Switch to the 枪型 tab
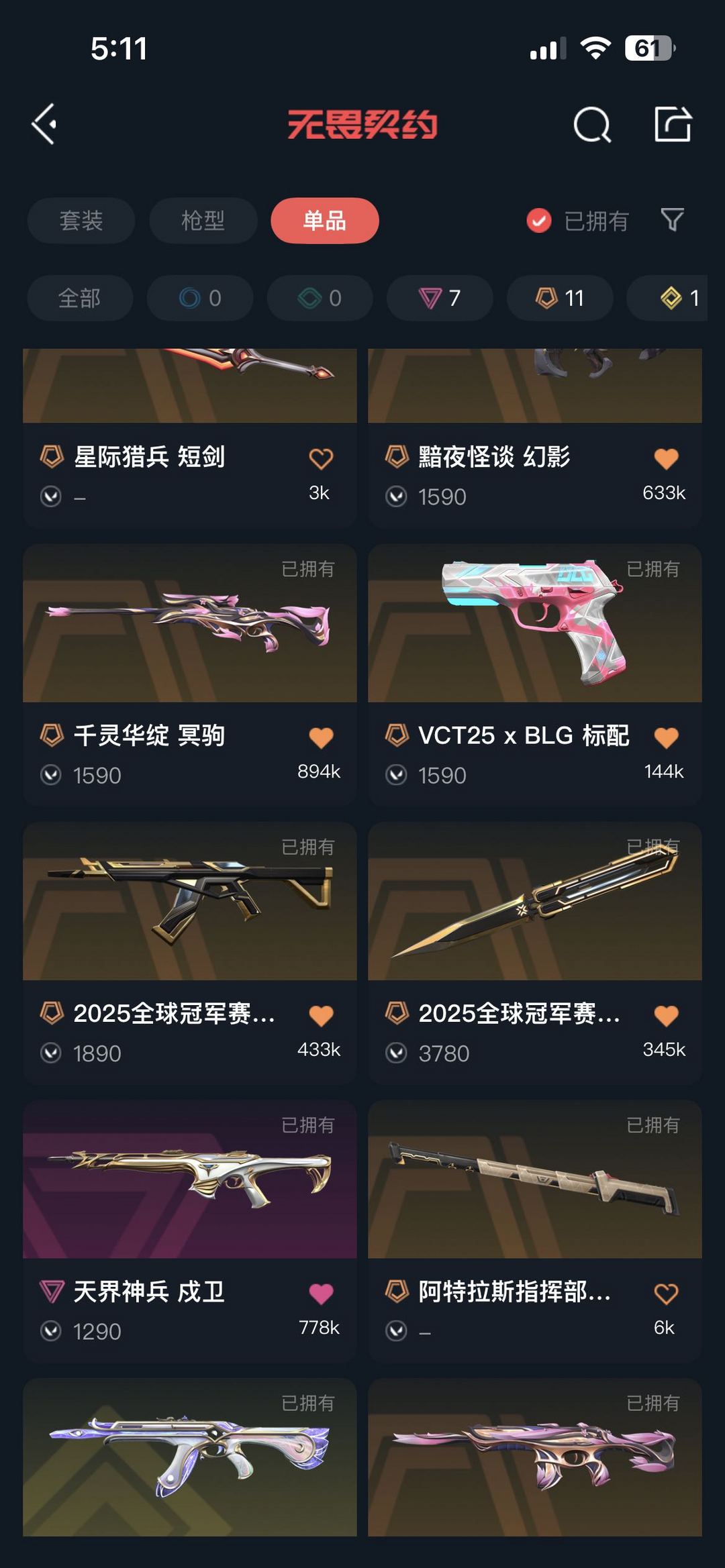725x1568 pixels. click(203, 220)
